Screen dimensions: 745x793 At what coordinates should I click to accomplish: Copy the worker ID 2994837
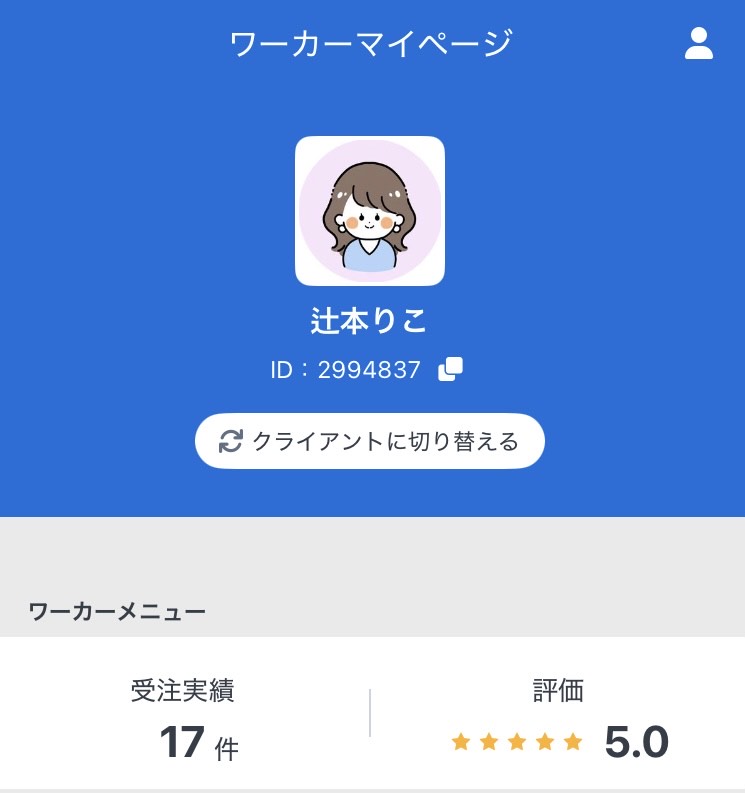tap(451, 370)
